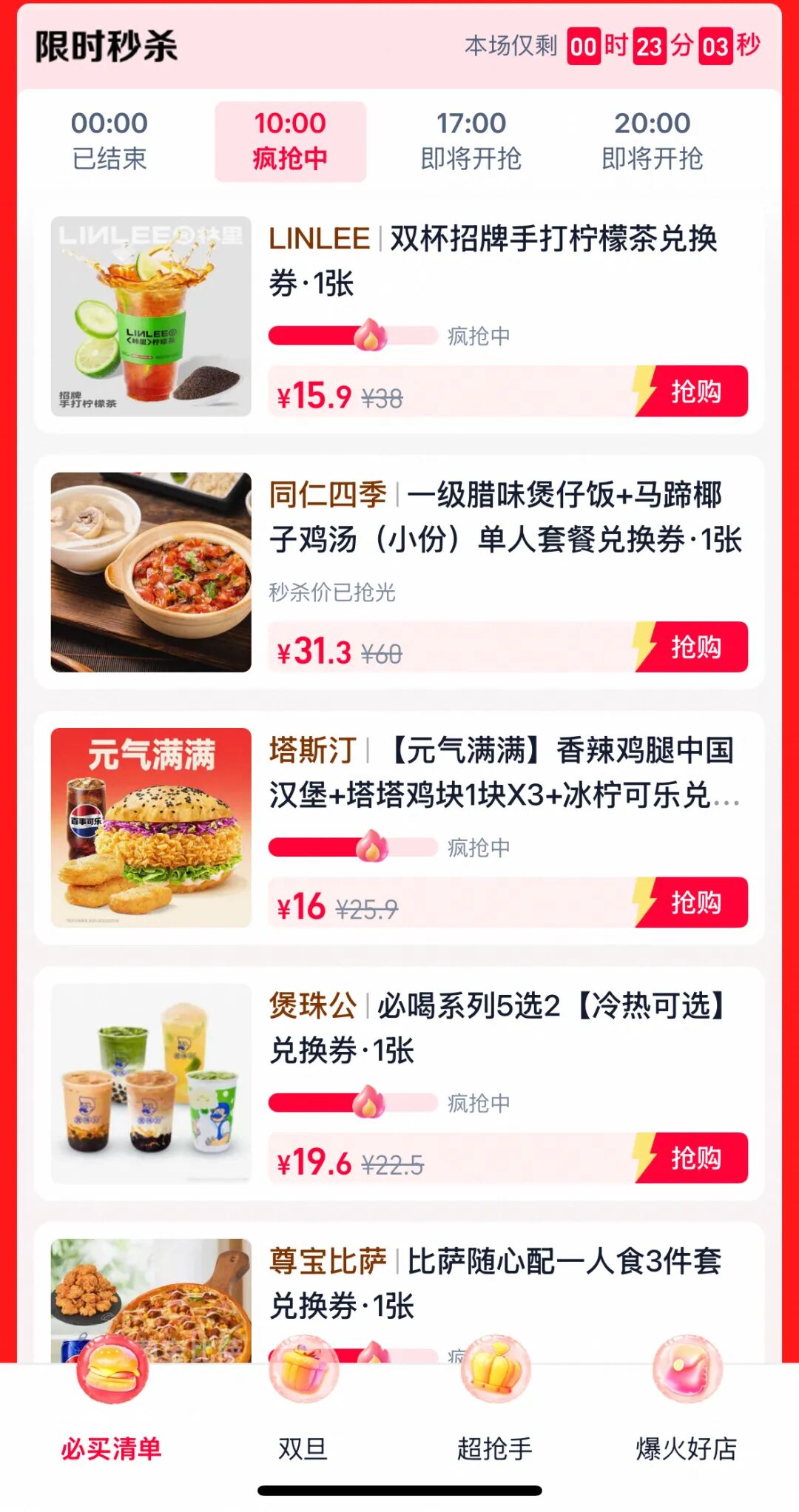799x1512 pixels.
Task: Switch to the 00:00 已结束 time slot
Action: [109, 141]
